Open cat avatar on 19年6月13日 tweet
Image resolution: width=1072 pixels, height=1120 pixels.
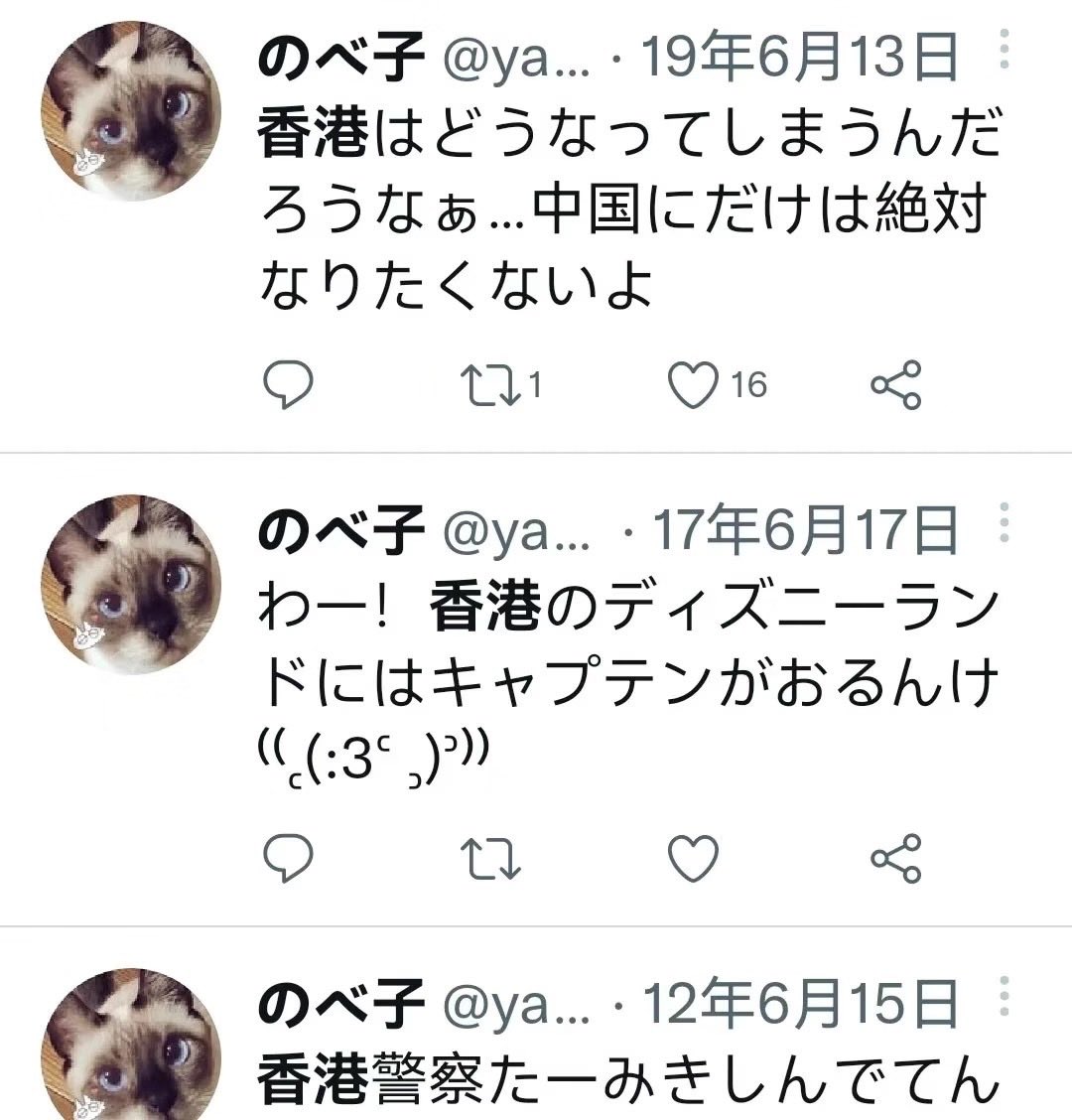click(131, 109)
